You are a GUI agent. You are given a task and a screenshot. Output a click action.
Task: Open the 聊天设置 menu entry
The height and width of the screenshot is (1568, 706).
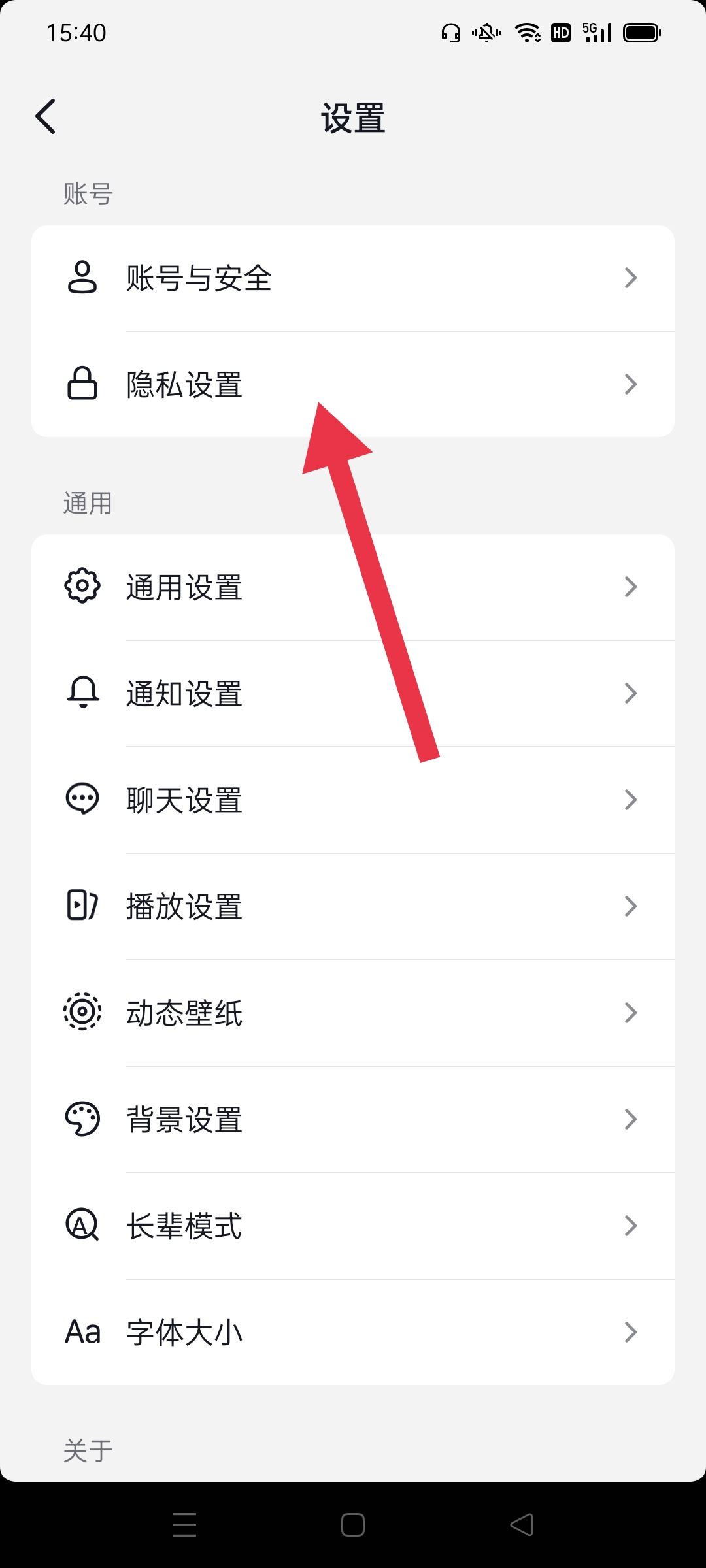pyautogui.click(x=353, y=800)
